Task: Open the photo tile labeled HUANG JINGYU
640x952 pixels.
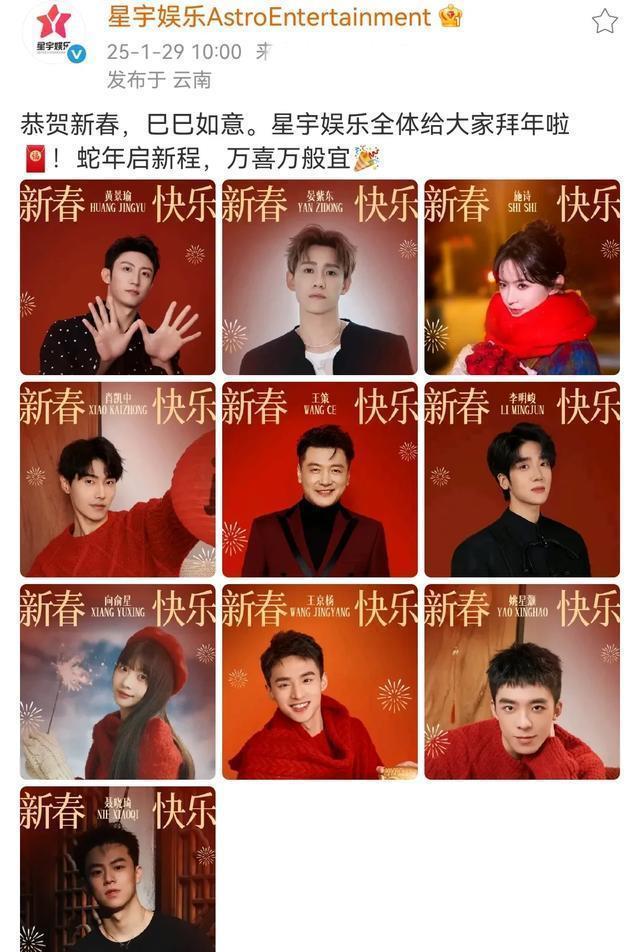Action: pyautogui.click(x=117, y=277)
